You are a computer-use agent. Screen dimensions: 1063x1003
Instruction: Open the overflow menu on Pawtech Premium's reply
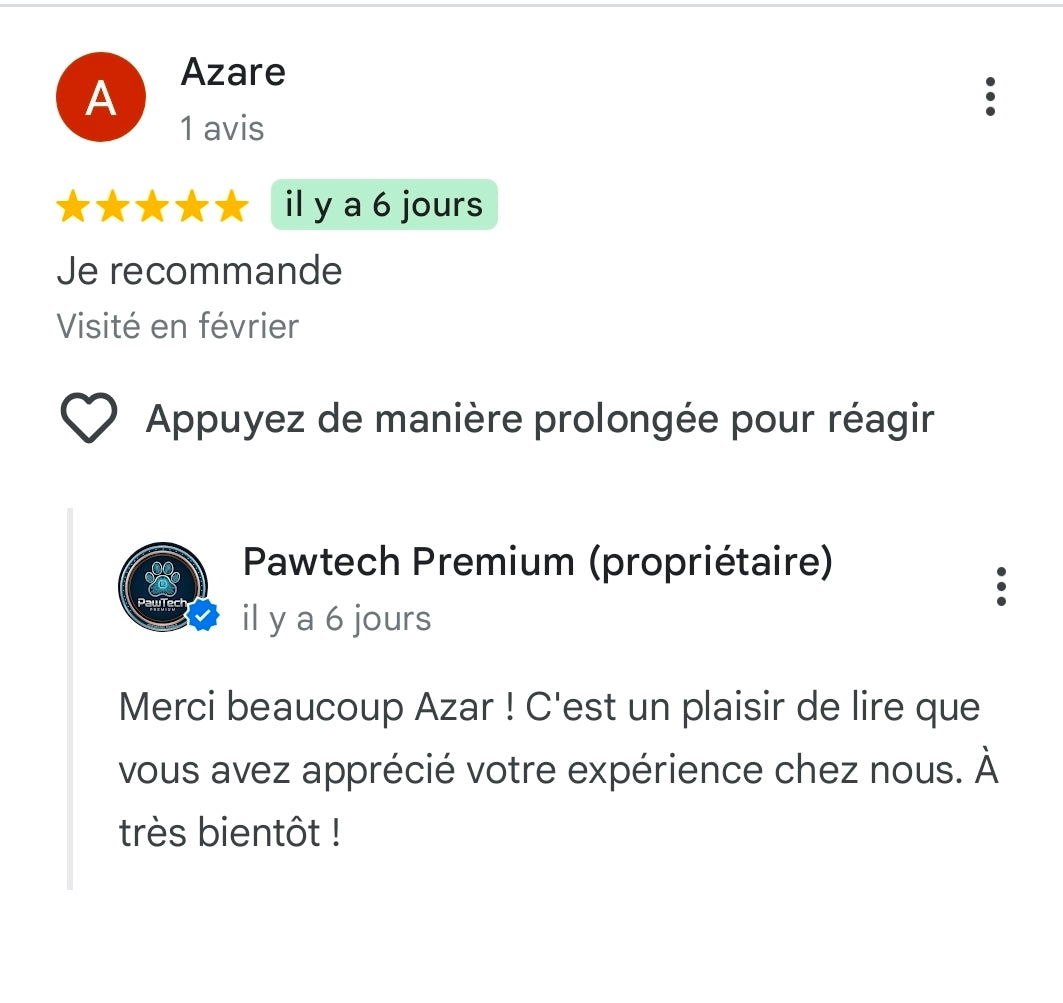click(1001, 587)
